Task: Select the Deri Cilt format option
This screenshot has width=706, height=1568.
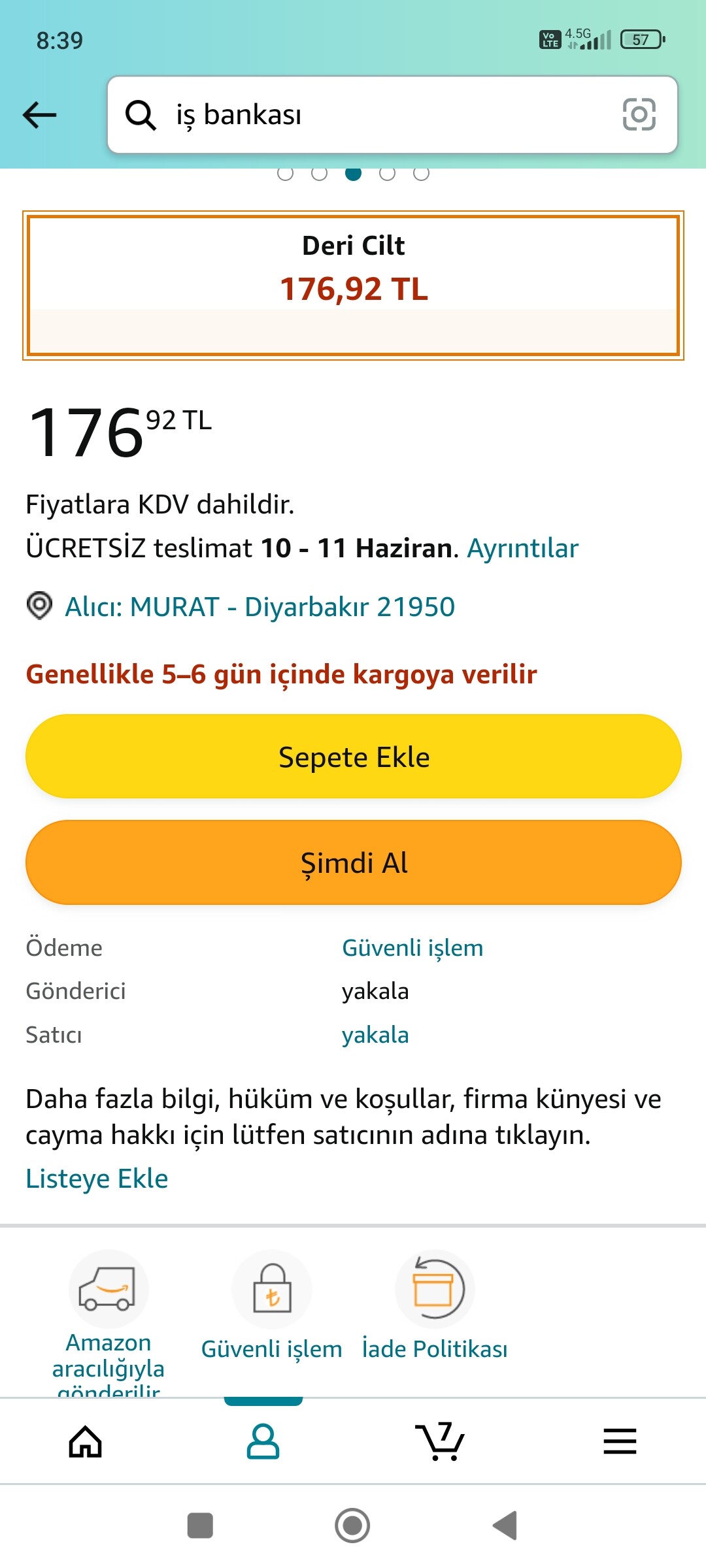Action: [353, 286]
